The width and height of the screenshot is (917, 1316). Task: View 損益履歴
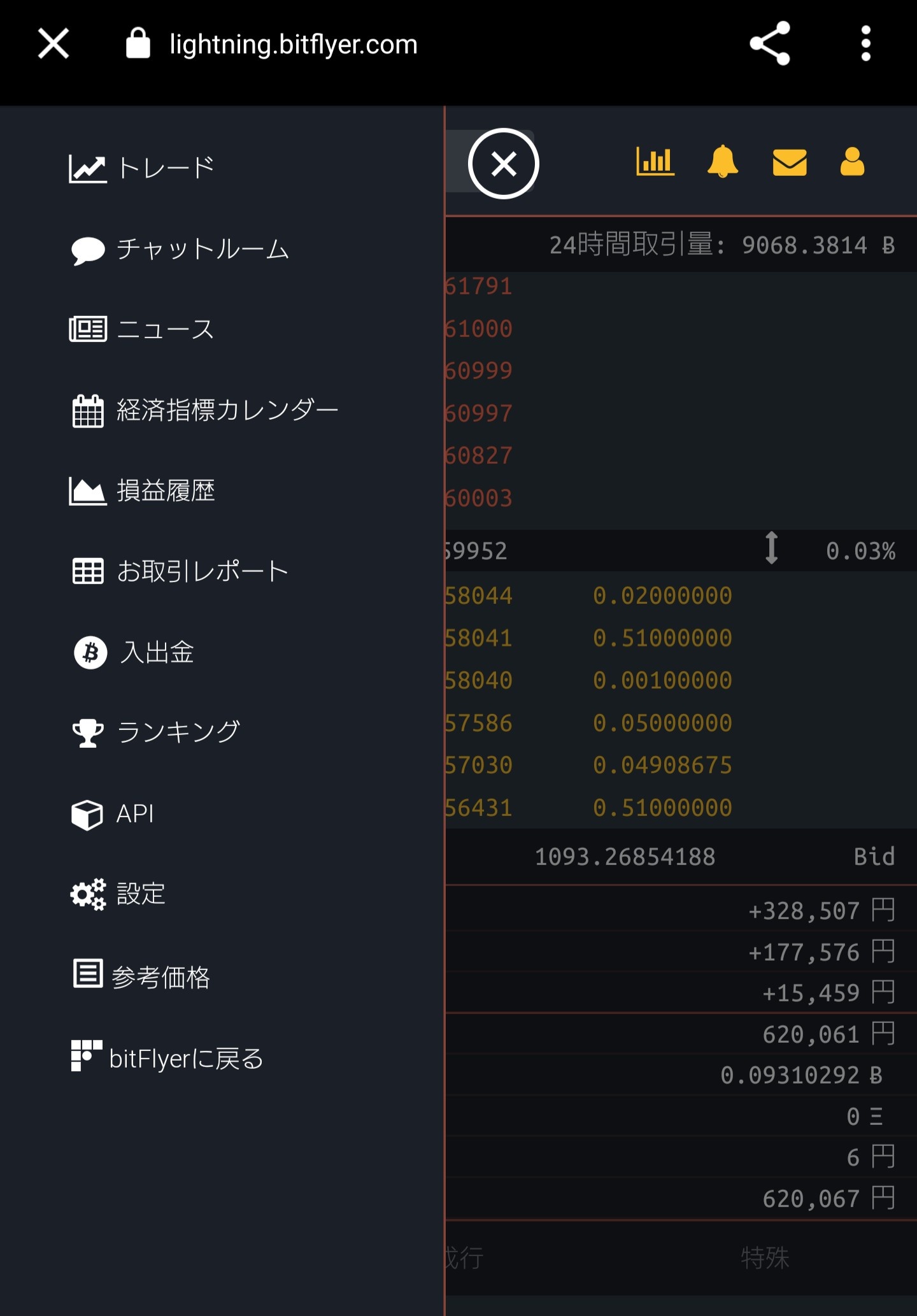pos(143,490)
